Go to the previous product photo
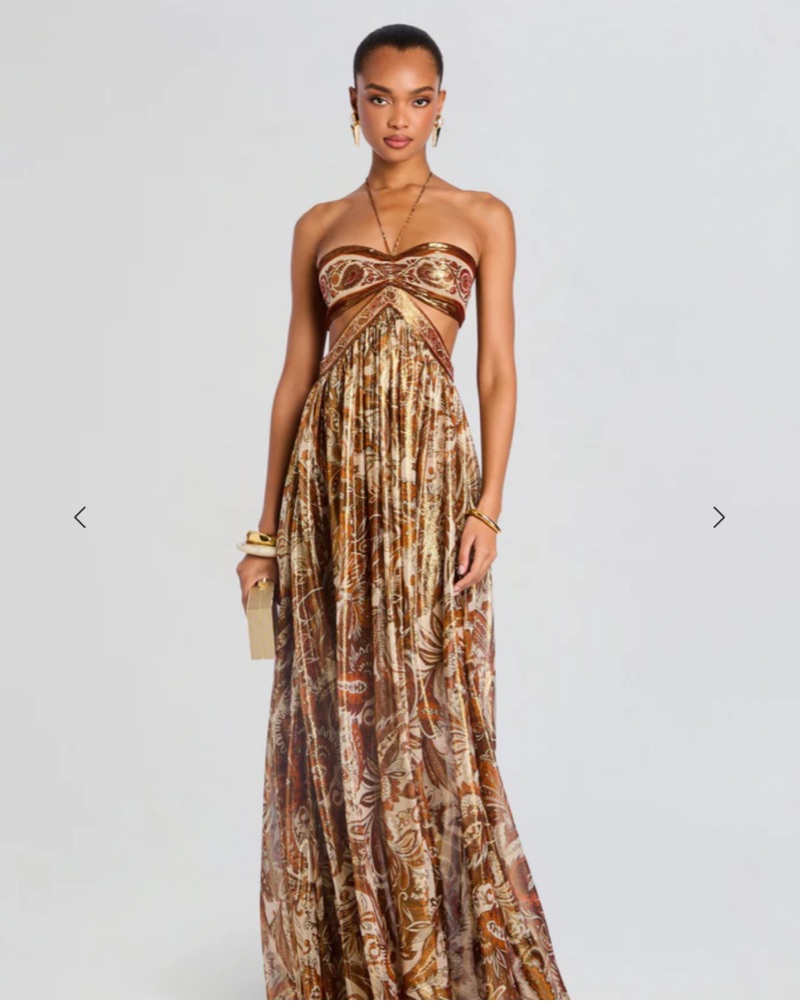Viewport: 801px width, 1001px height. click(80, 517)
